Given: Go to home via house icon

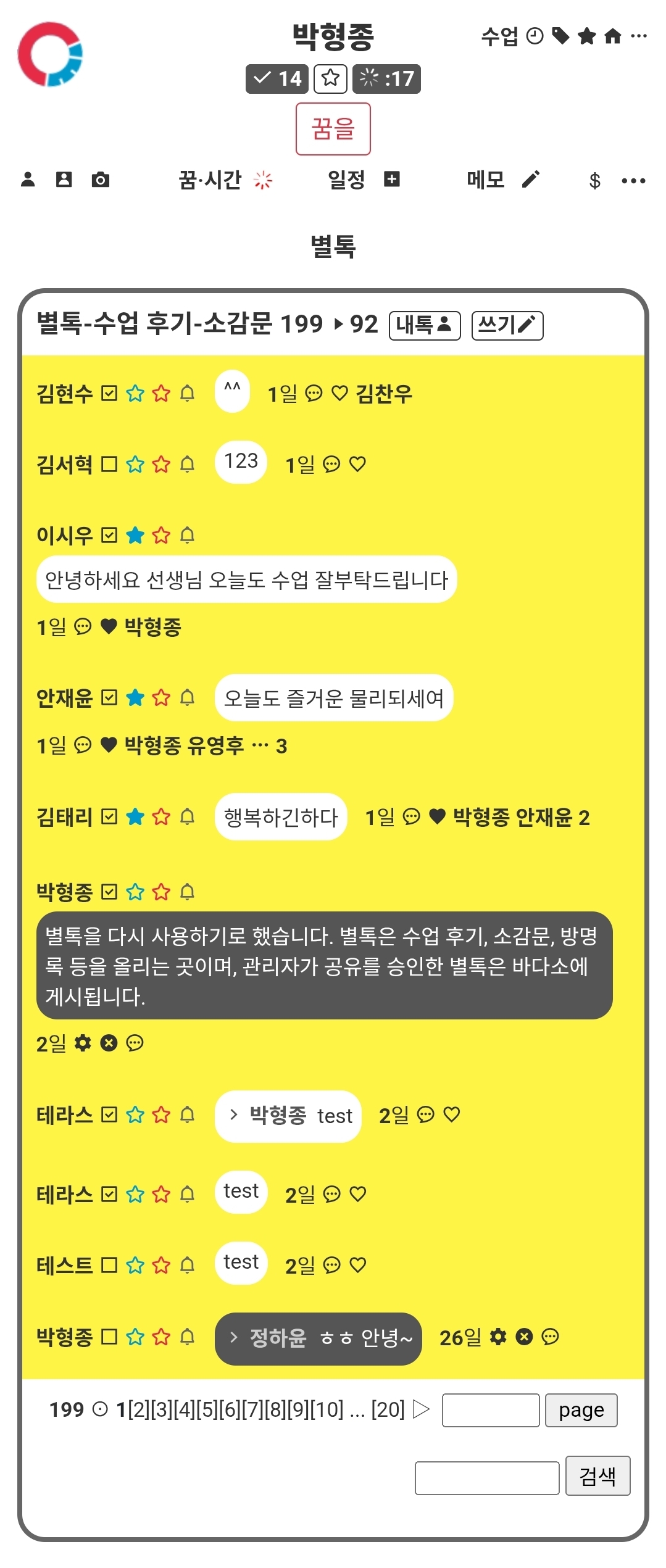Looking at the screenshot, I should point(612,36).
